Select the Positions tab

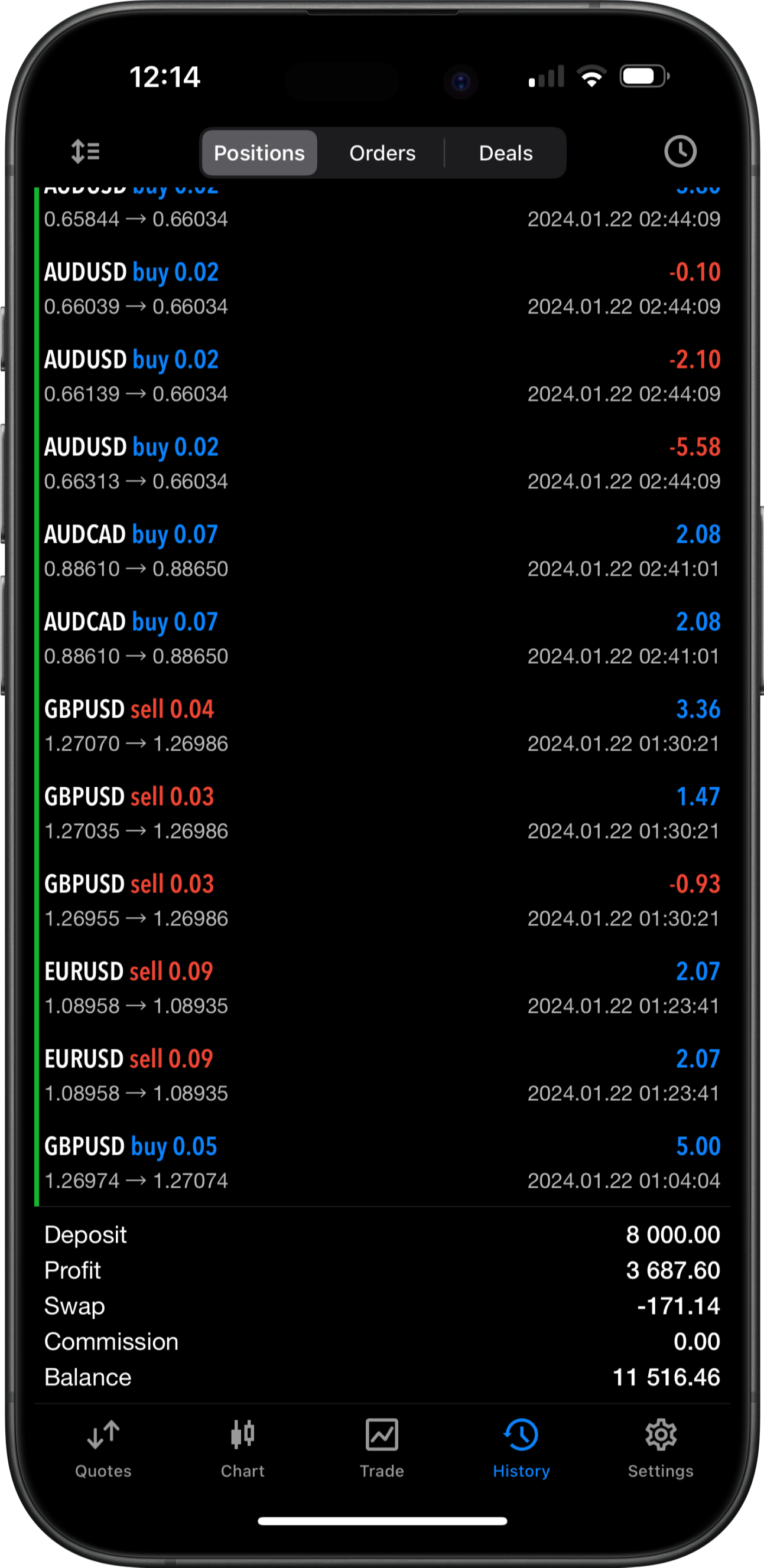click(x=259, y=153)
